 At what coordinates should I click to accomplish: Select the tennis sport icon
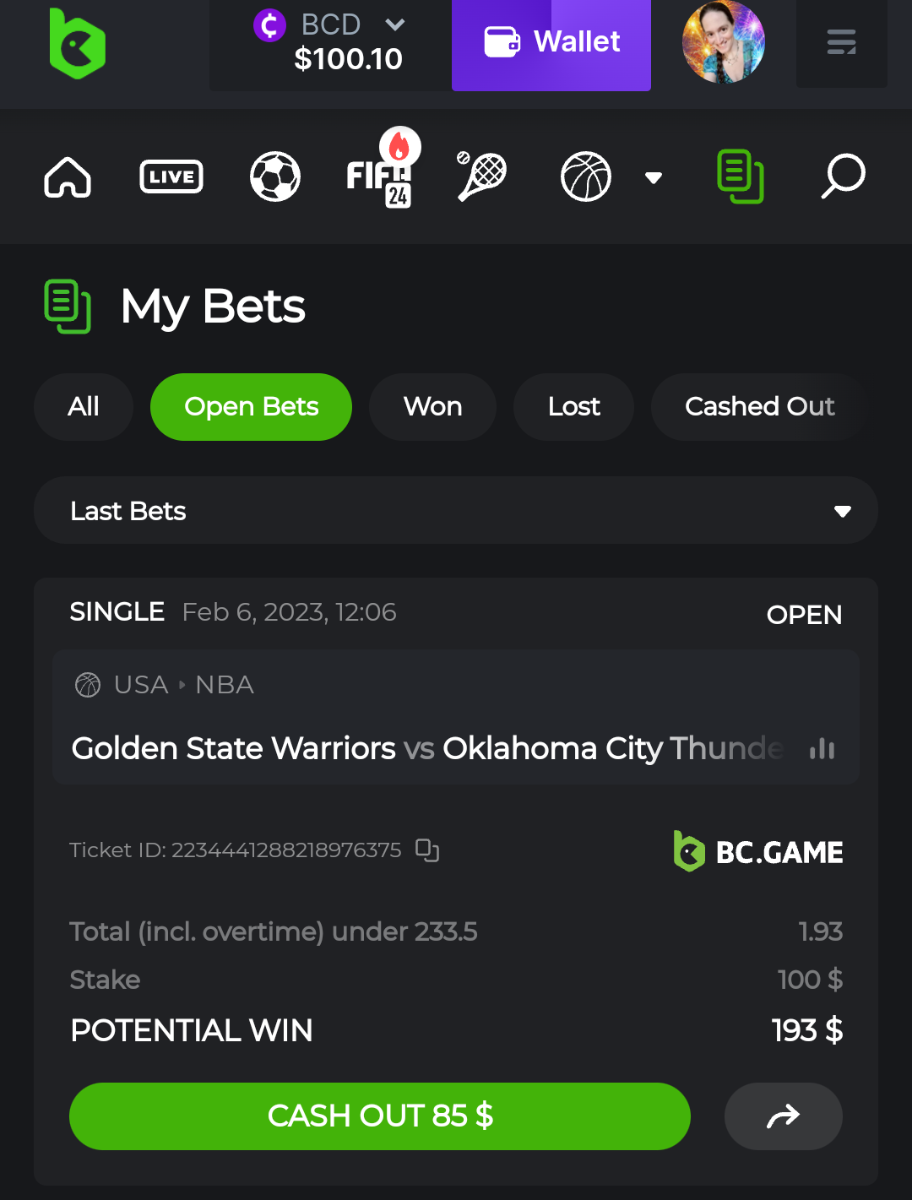(481, 177)
